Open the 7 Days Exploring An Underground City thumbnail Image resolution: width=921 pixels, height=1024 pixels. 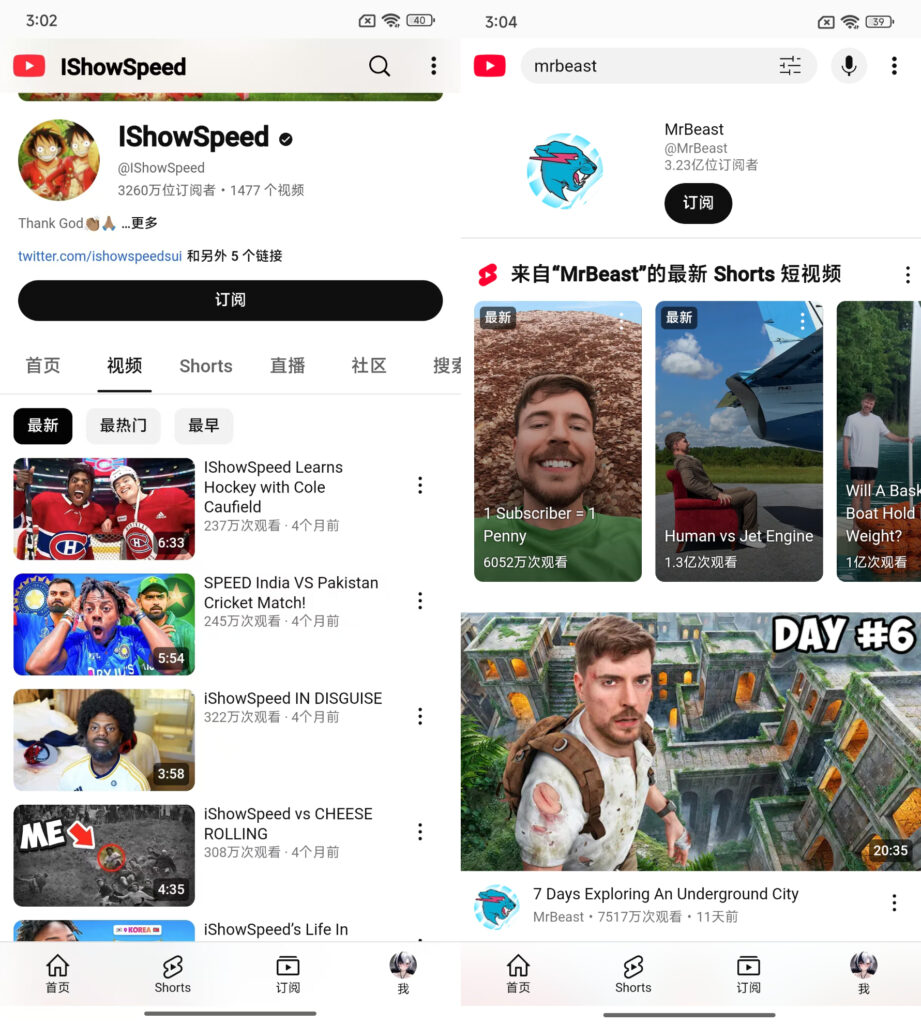[x=690, y=740]
